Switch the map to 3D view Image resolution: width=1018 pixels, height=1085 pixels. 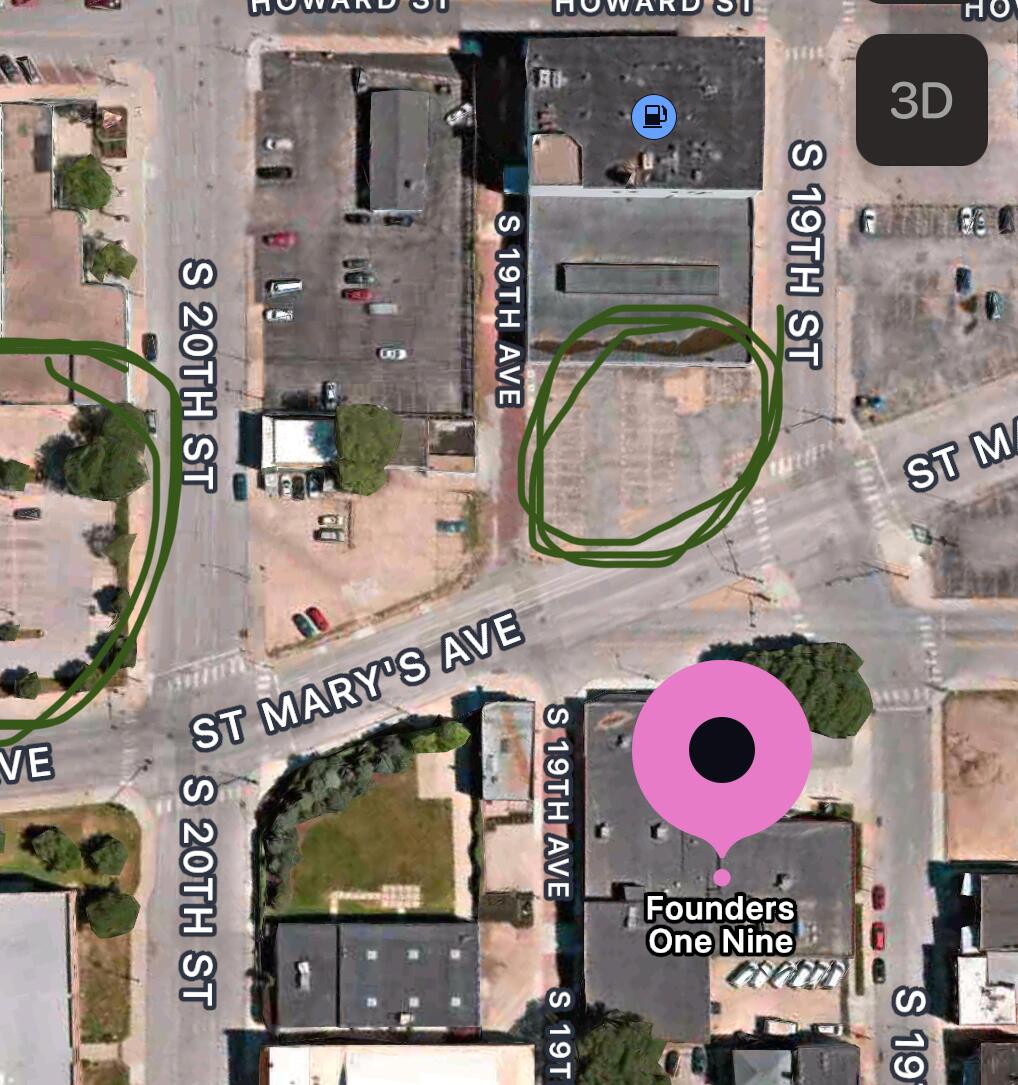(x=921, y=100)
